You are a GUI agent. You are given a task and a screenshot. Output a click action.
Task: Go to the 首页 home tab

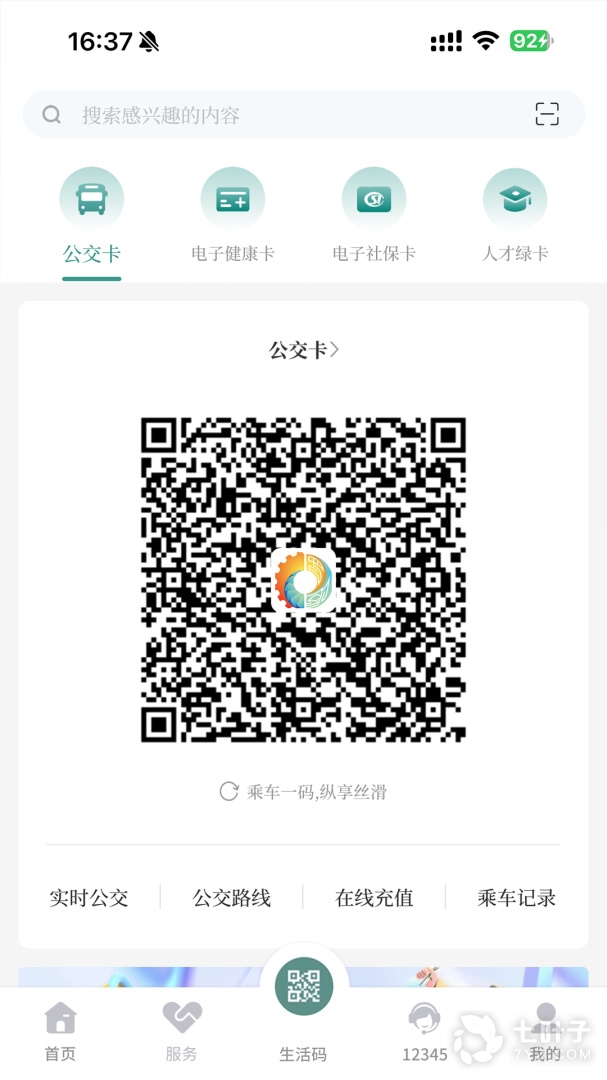tap(60, 1032)
